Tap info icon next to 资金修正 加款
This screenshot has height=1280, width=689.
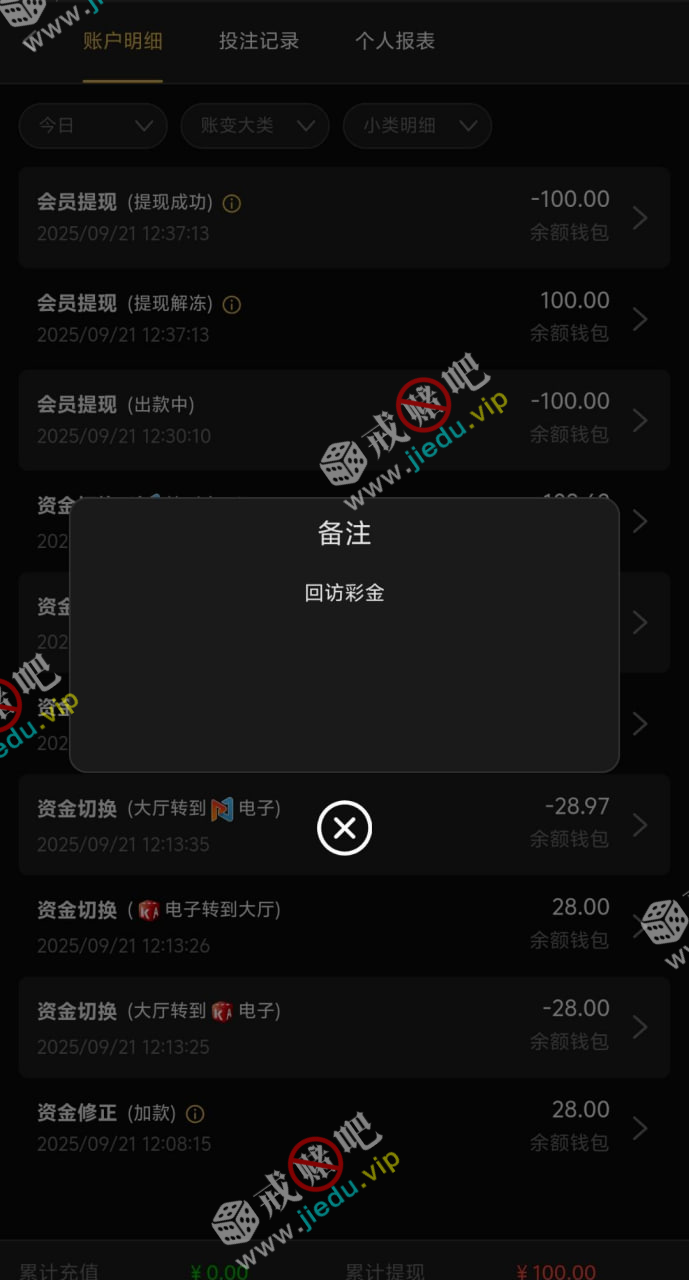pos(195,1114)
